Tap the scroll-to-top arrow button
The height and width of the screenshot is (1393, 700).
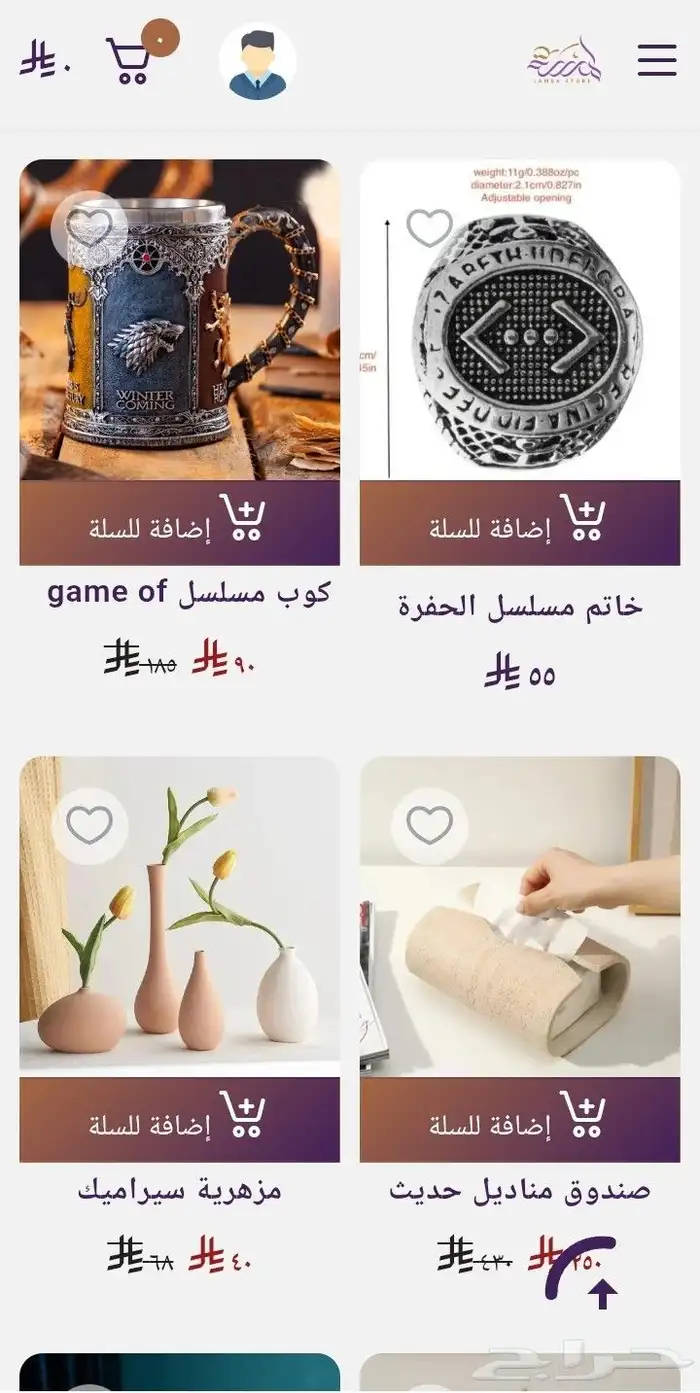pyautogui.click(x=601, y=1293)
